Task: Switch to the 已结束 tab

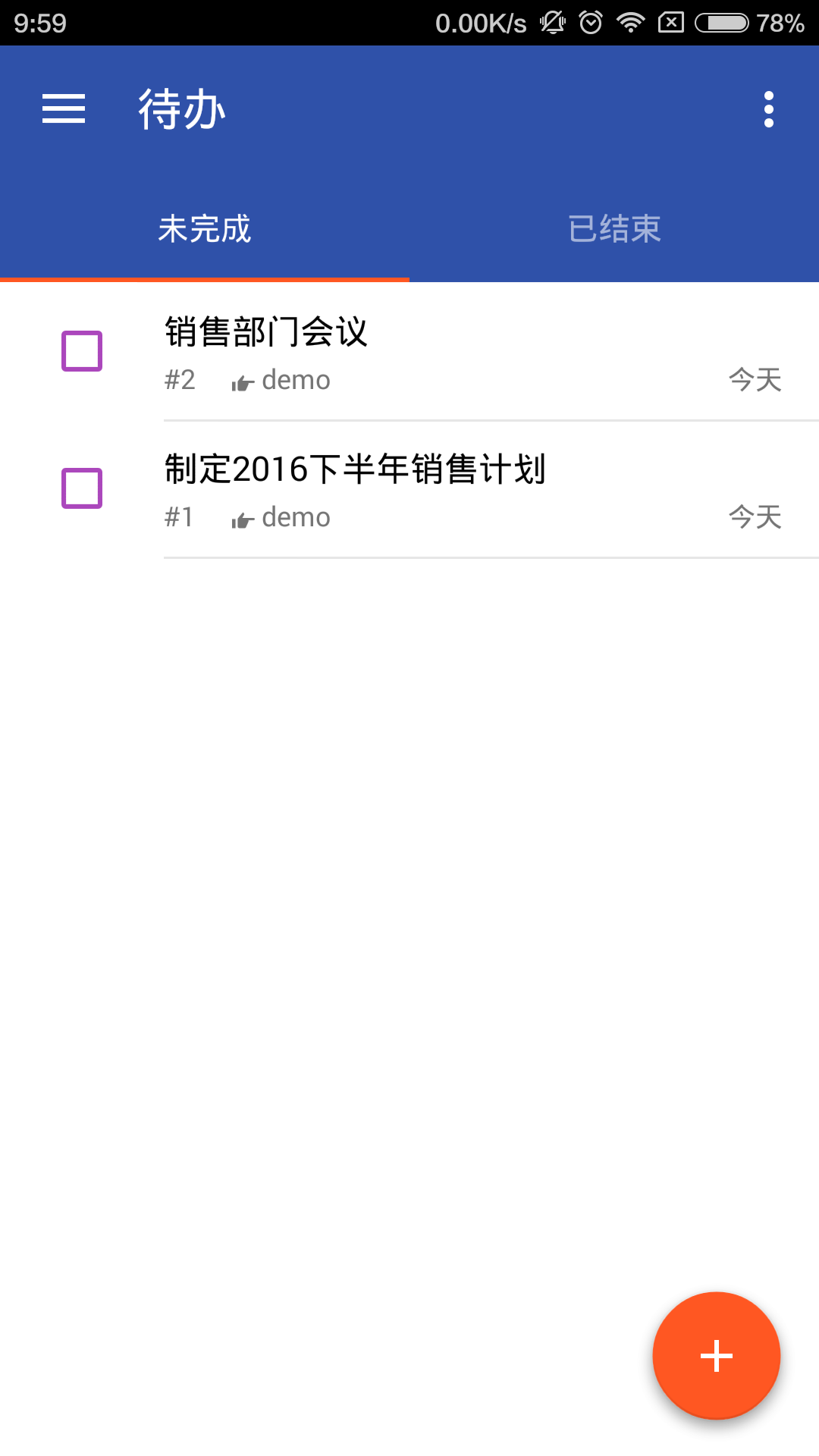Action: pyautogui.click(x=614, y=228)
